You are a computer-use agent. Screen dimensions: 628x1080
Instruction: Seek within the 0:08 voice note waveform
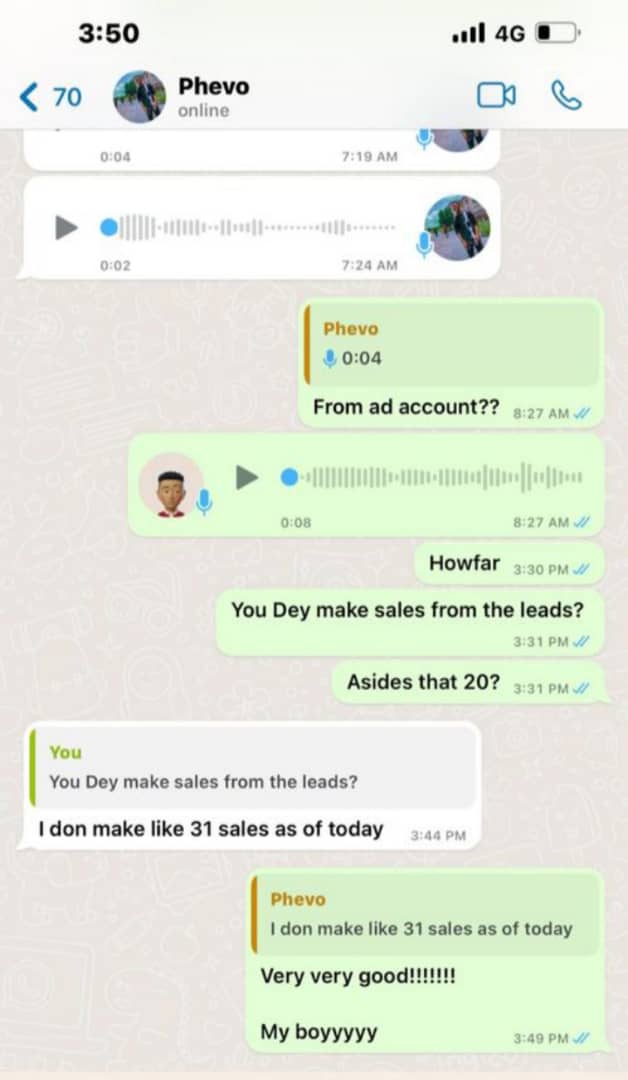click(432, 477)
